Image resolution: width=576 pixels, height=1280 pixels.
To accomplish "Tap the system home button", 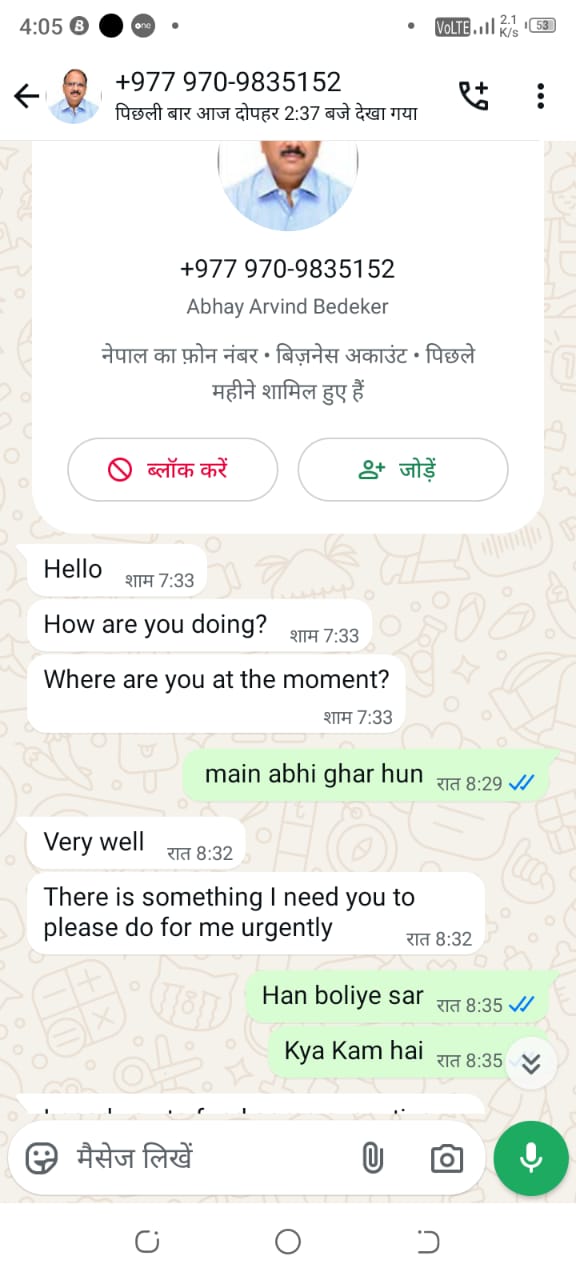I will point(288,1242).
